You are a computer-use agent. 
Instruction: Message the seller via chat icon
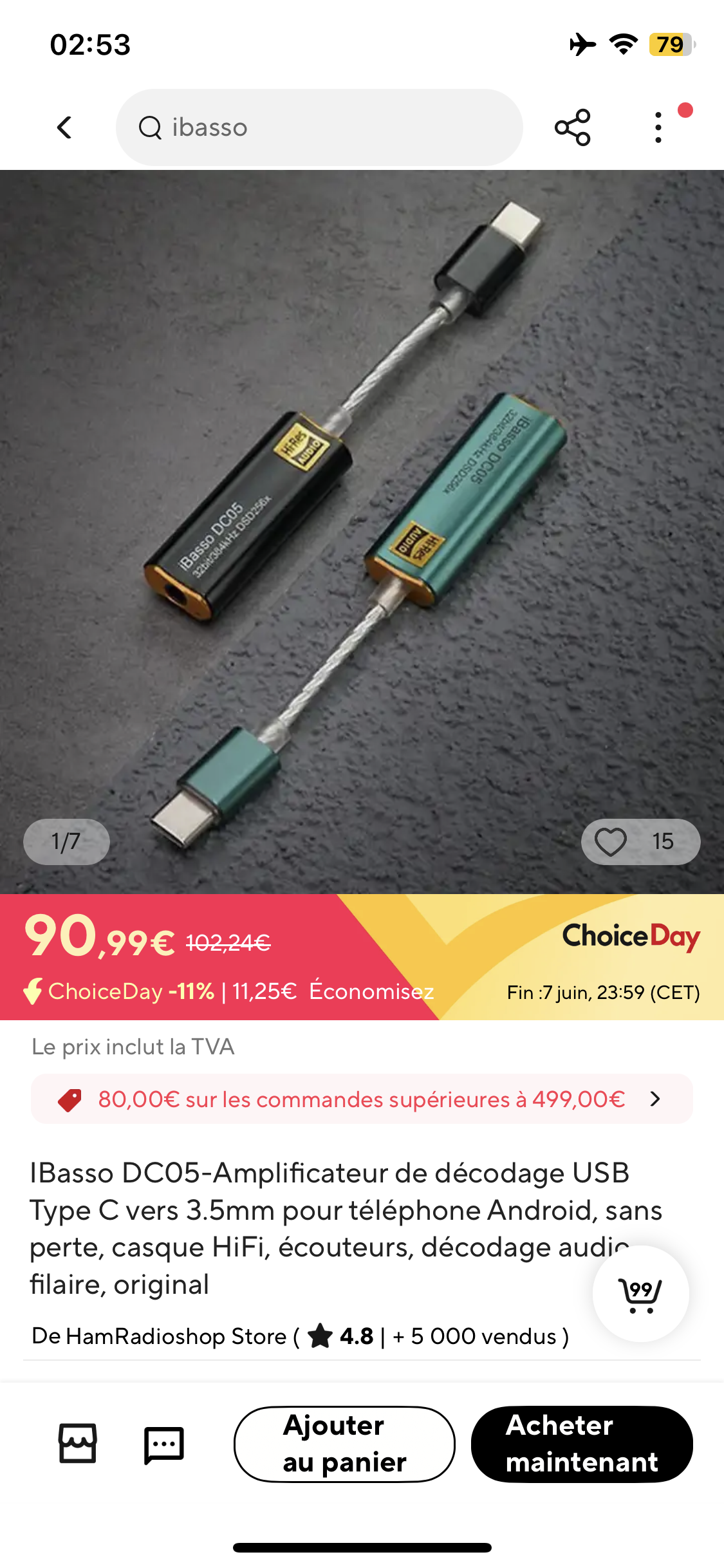164,1444
